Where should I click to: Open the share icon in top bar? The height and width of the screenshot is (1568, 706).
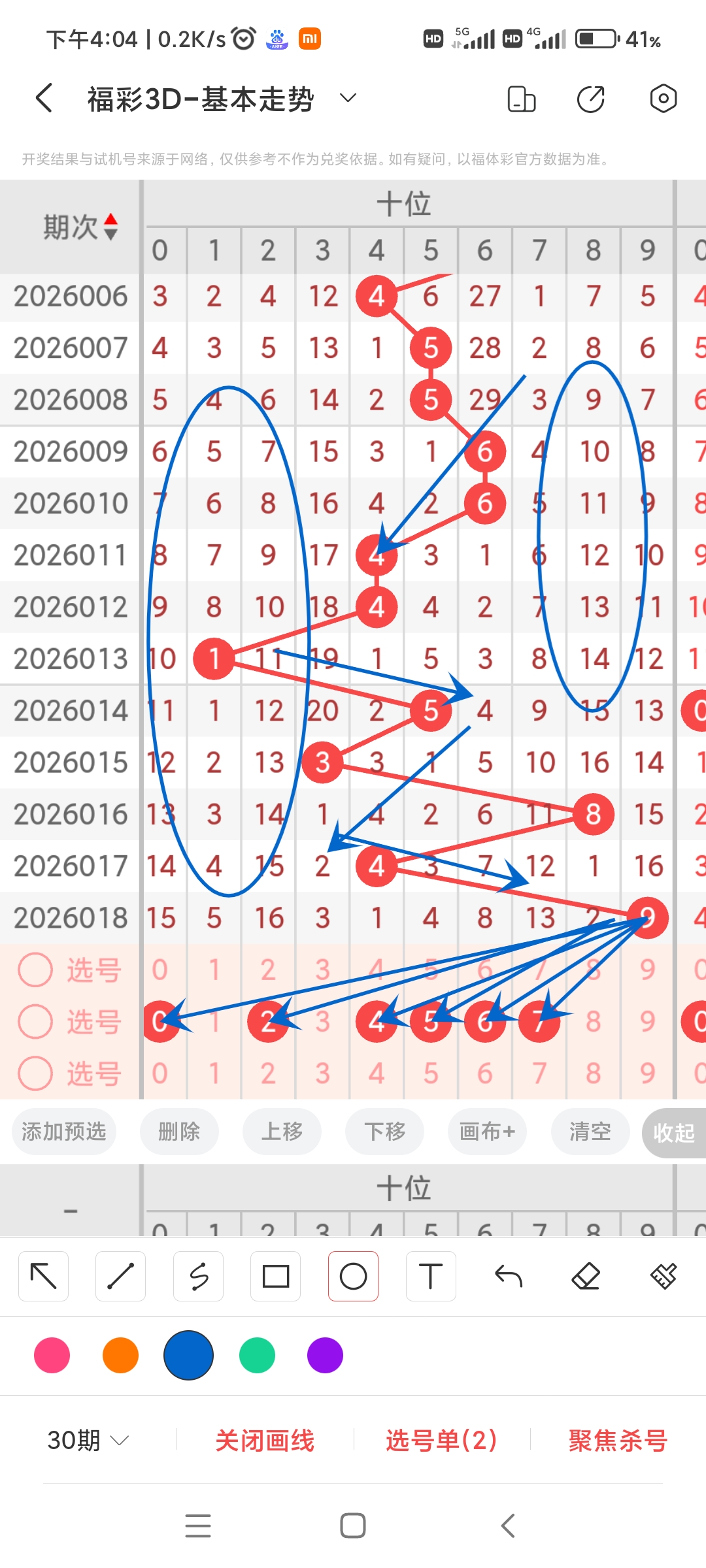(x=591, y=99)
